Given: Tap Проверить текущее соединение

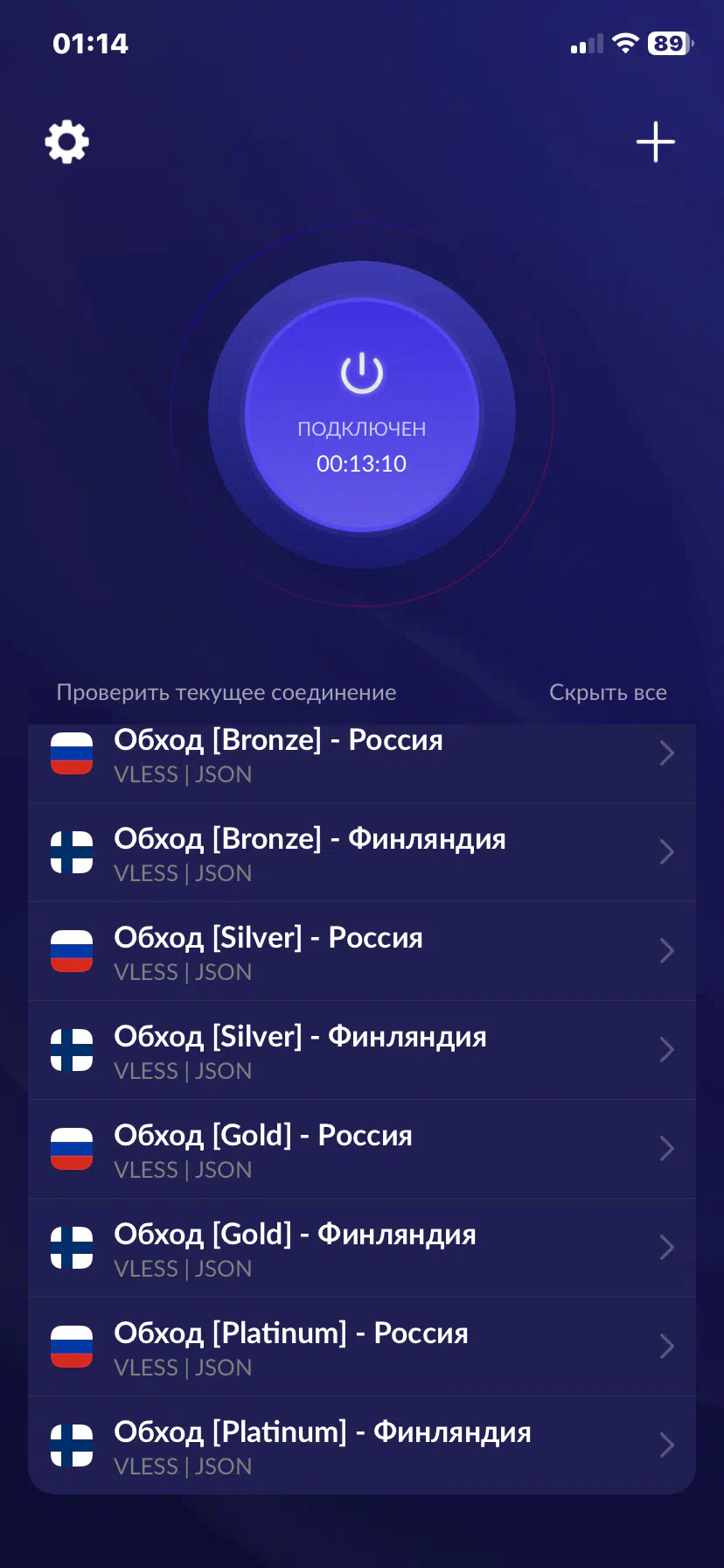Looking at the screenshot, I should point(226,692).
